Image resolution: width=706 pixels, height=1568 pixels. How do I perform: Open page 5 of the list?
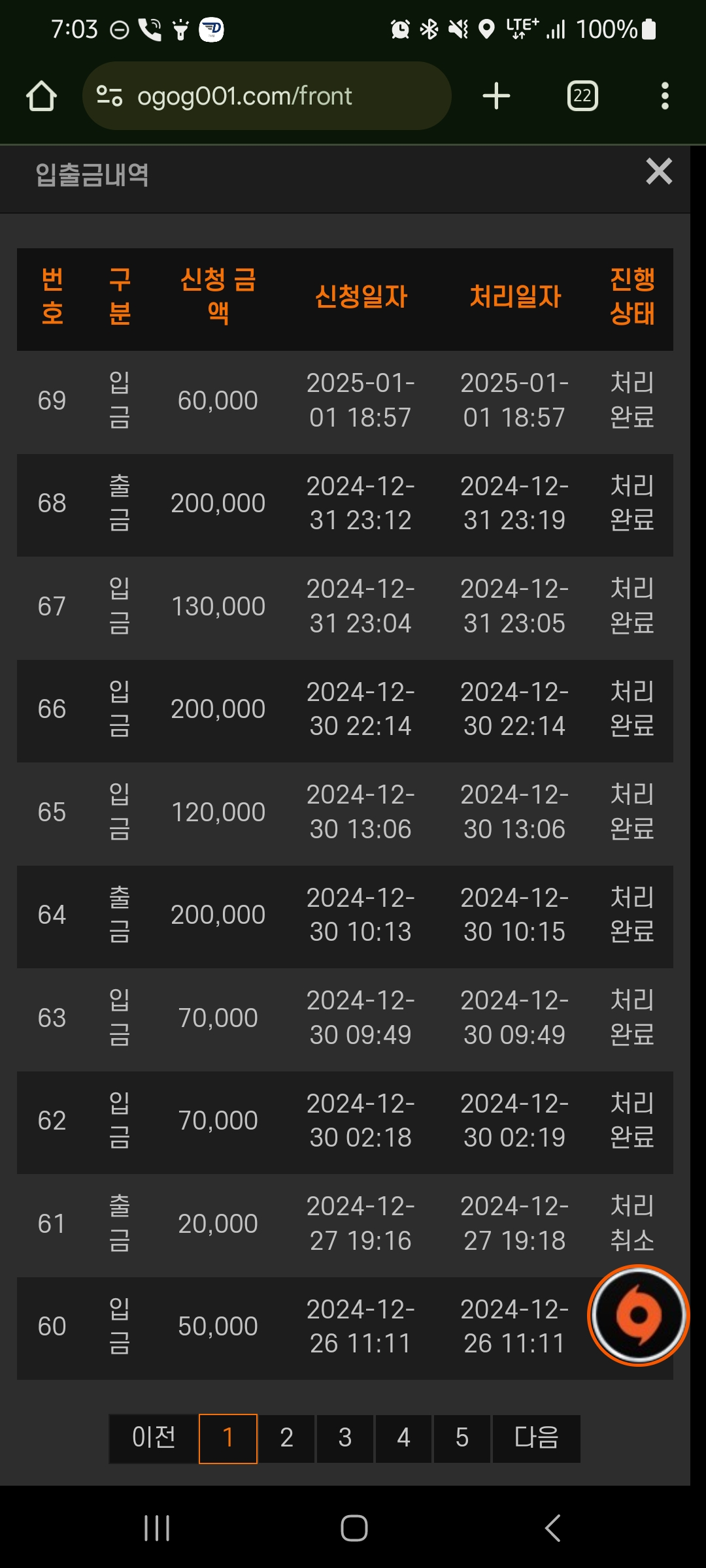(462, 1438)
